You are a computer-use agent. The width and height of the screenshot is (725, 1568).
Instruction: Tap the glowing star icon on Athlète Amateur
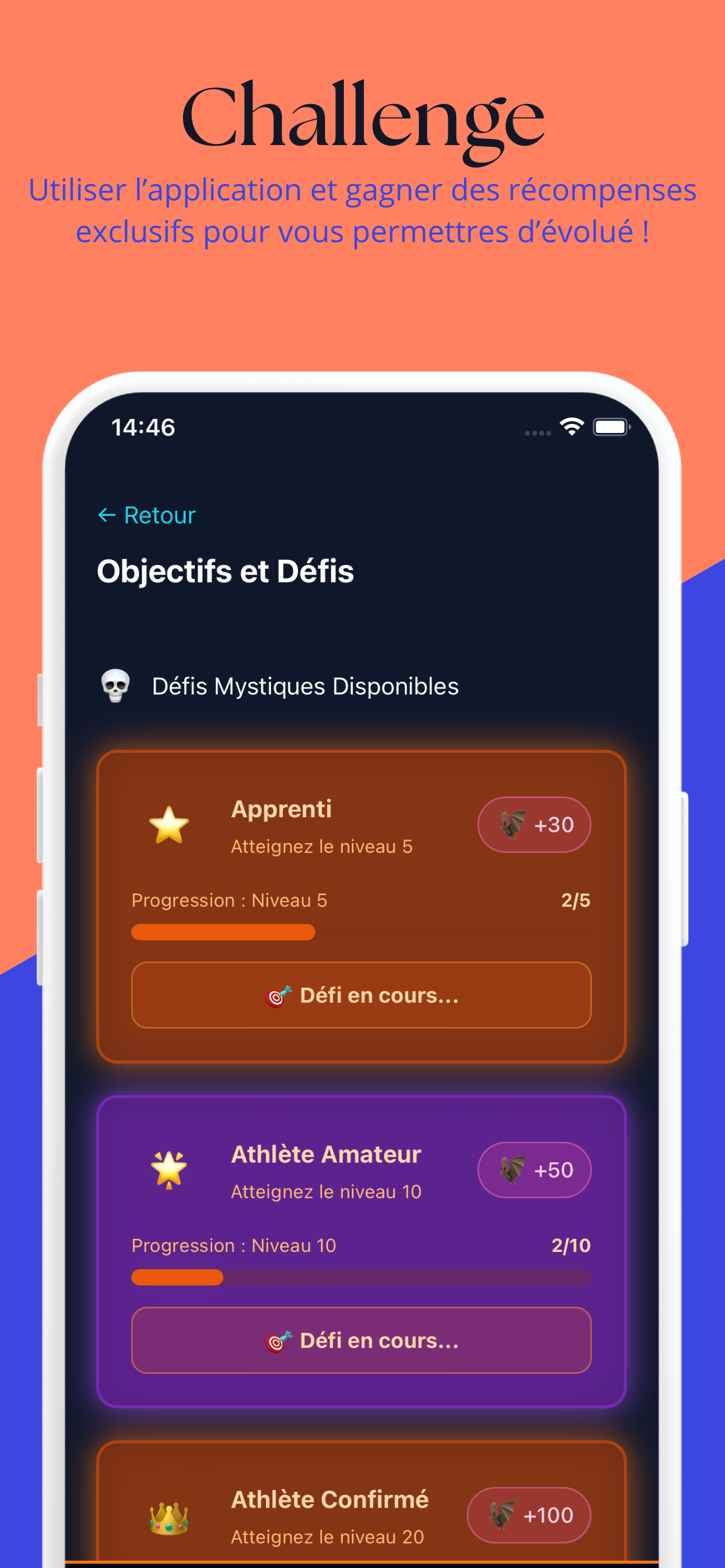[169, 1169]
